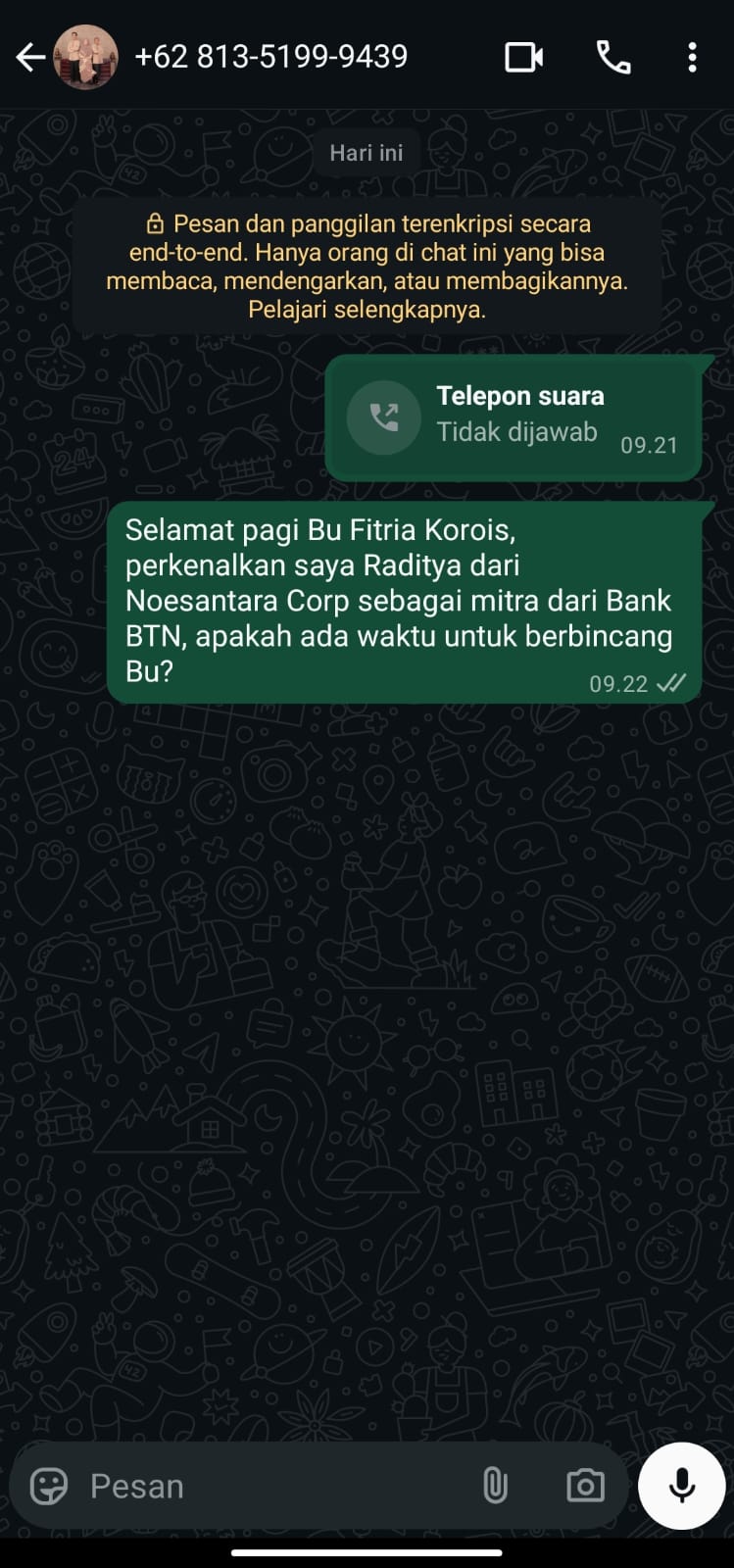The image size is (734, 1568).
Task: Tap the Pesan message input field
Action: (196, 1486)
